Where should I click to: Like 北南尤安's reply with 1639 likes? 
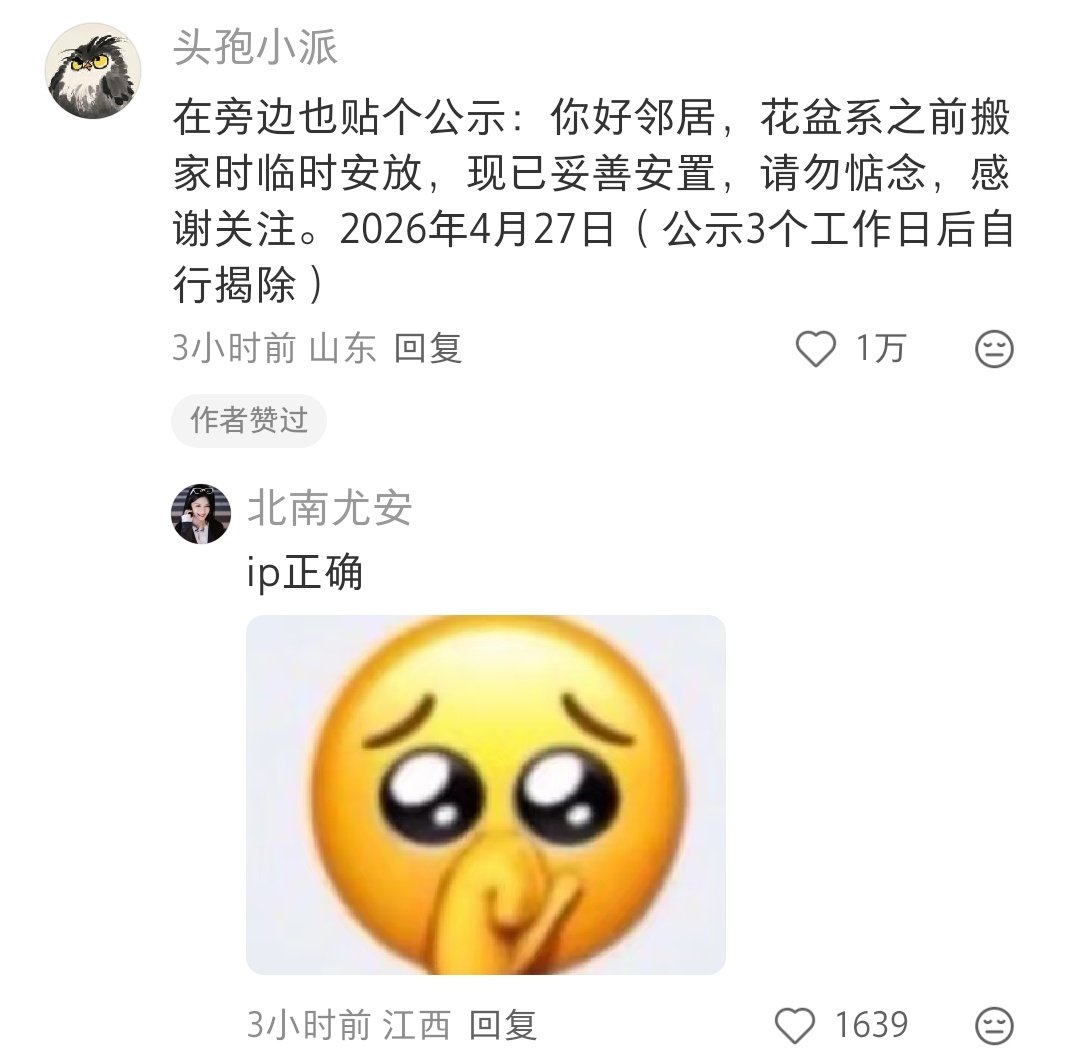795,1025
